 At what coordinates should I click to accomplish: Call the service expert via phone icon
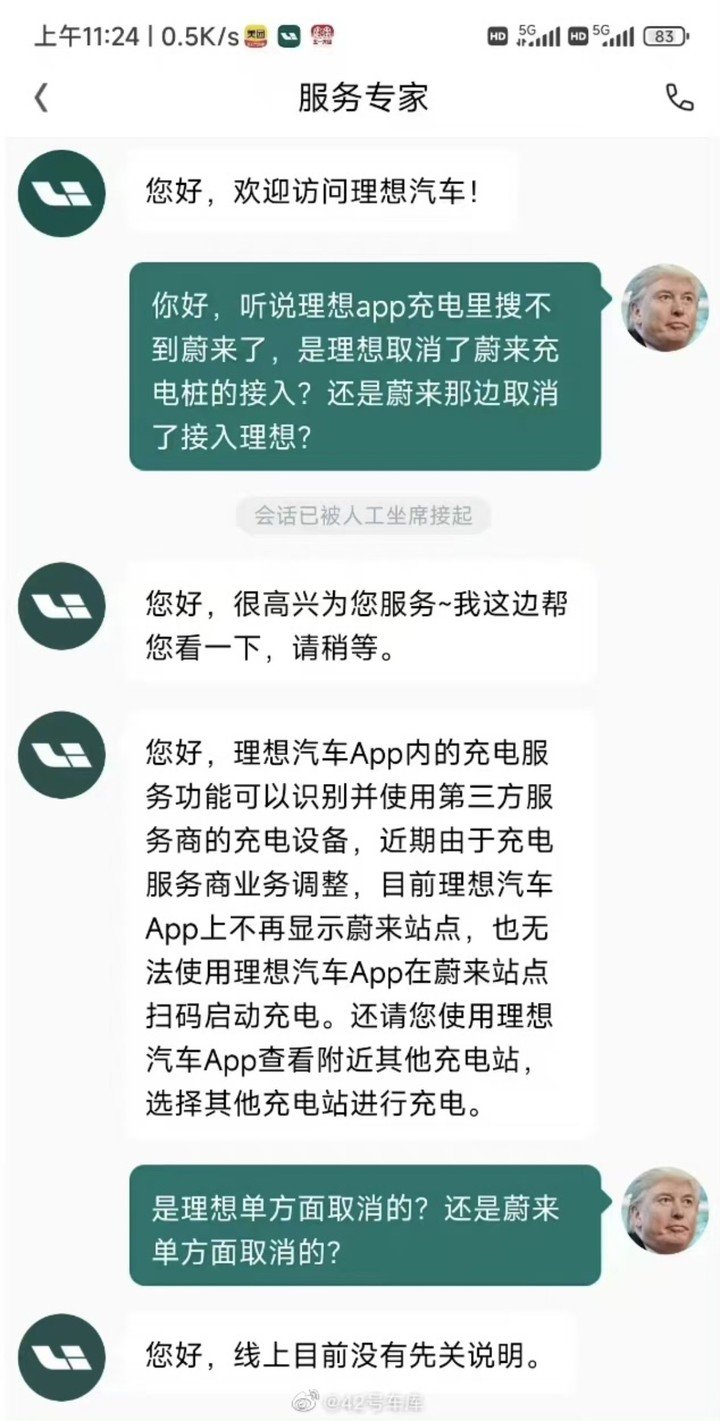tap(679, 97)
